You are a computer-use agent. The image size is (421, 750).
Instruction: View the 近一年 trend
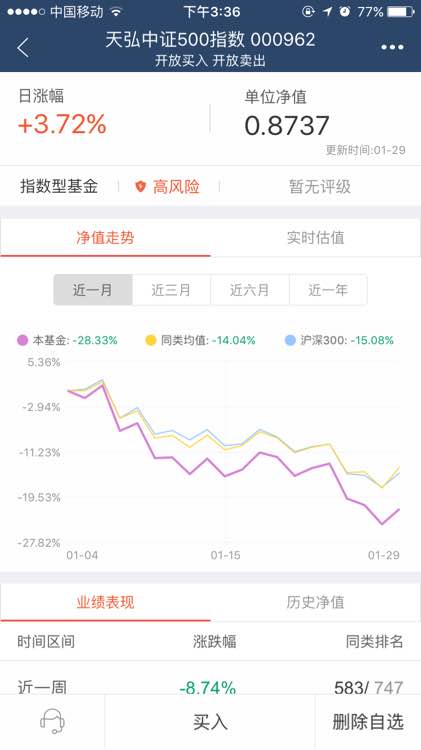click(x=328, y=290)
